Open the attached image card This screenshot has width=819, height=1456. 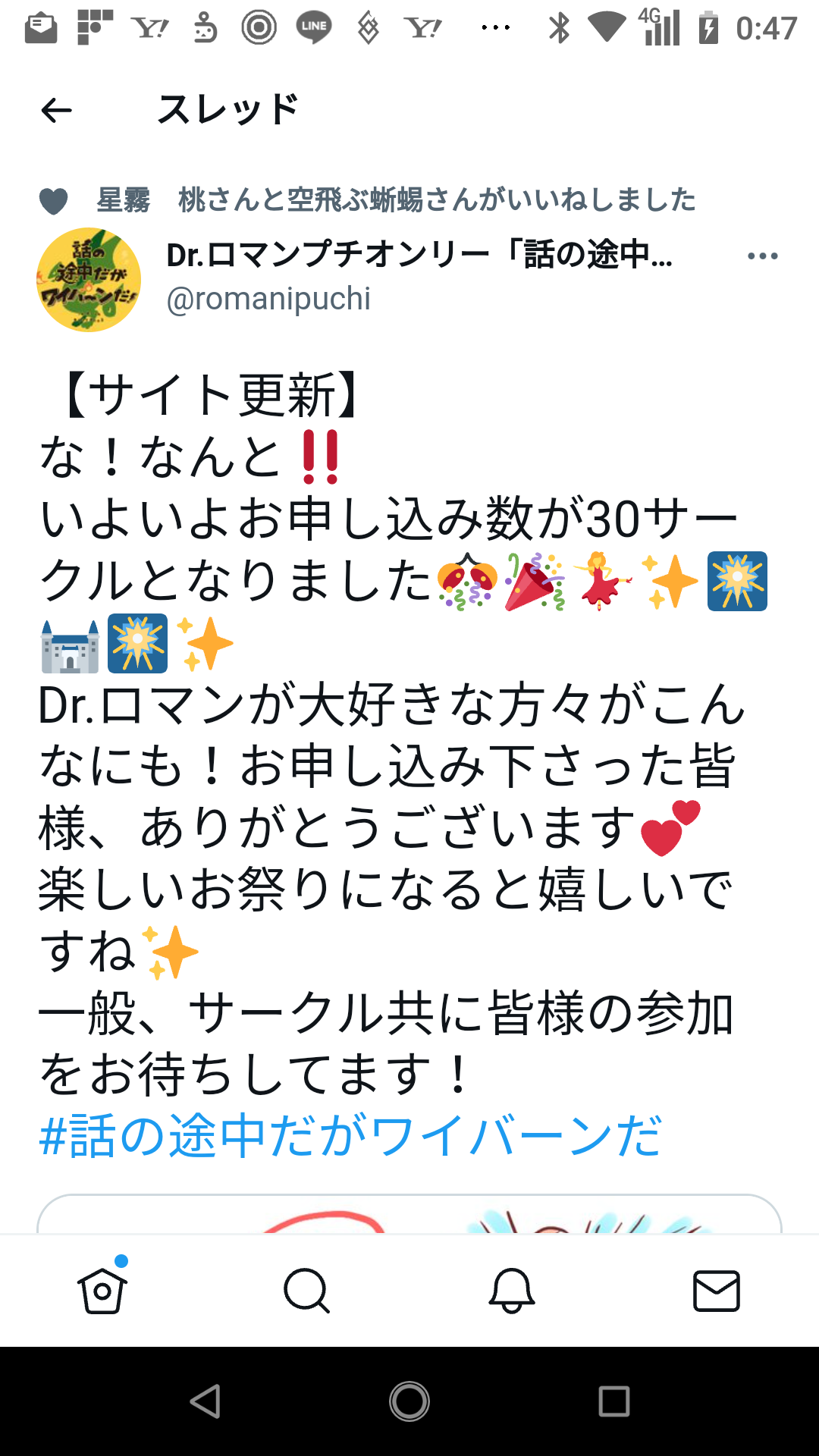409,1213
